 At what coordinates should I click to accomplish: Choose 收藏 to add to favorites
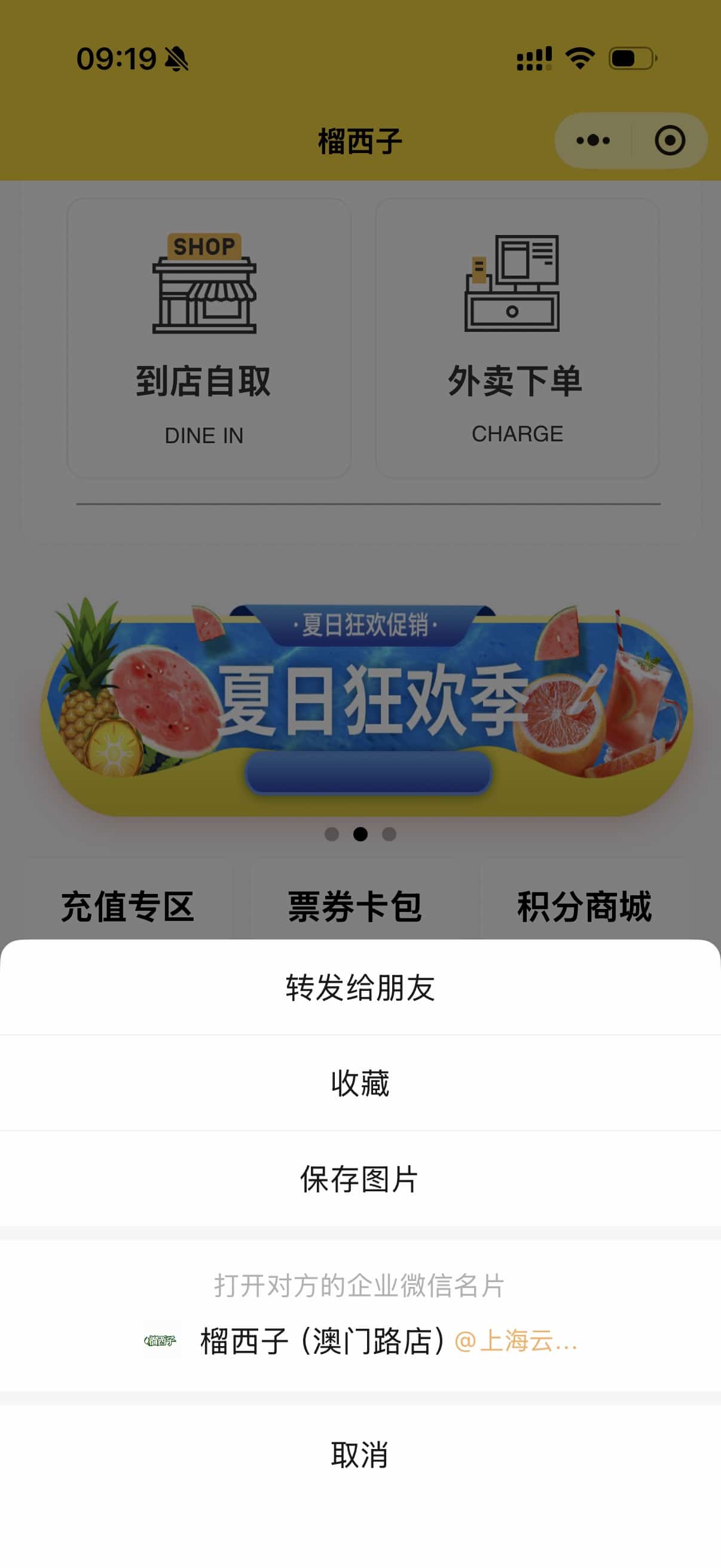360,1083
